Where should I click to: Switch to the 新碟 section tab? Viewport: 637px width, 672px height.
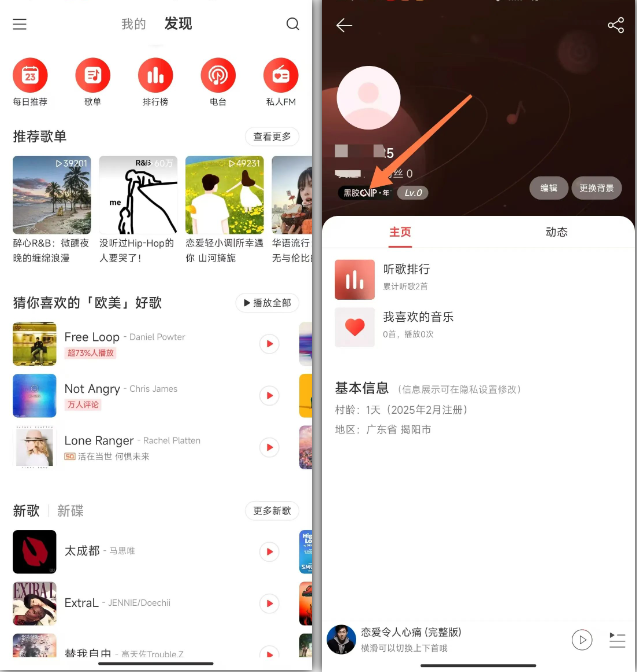click(70, 511)
